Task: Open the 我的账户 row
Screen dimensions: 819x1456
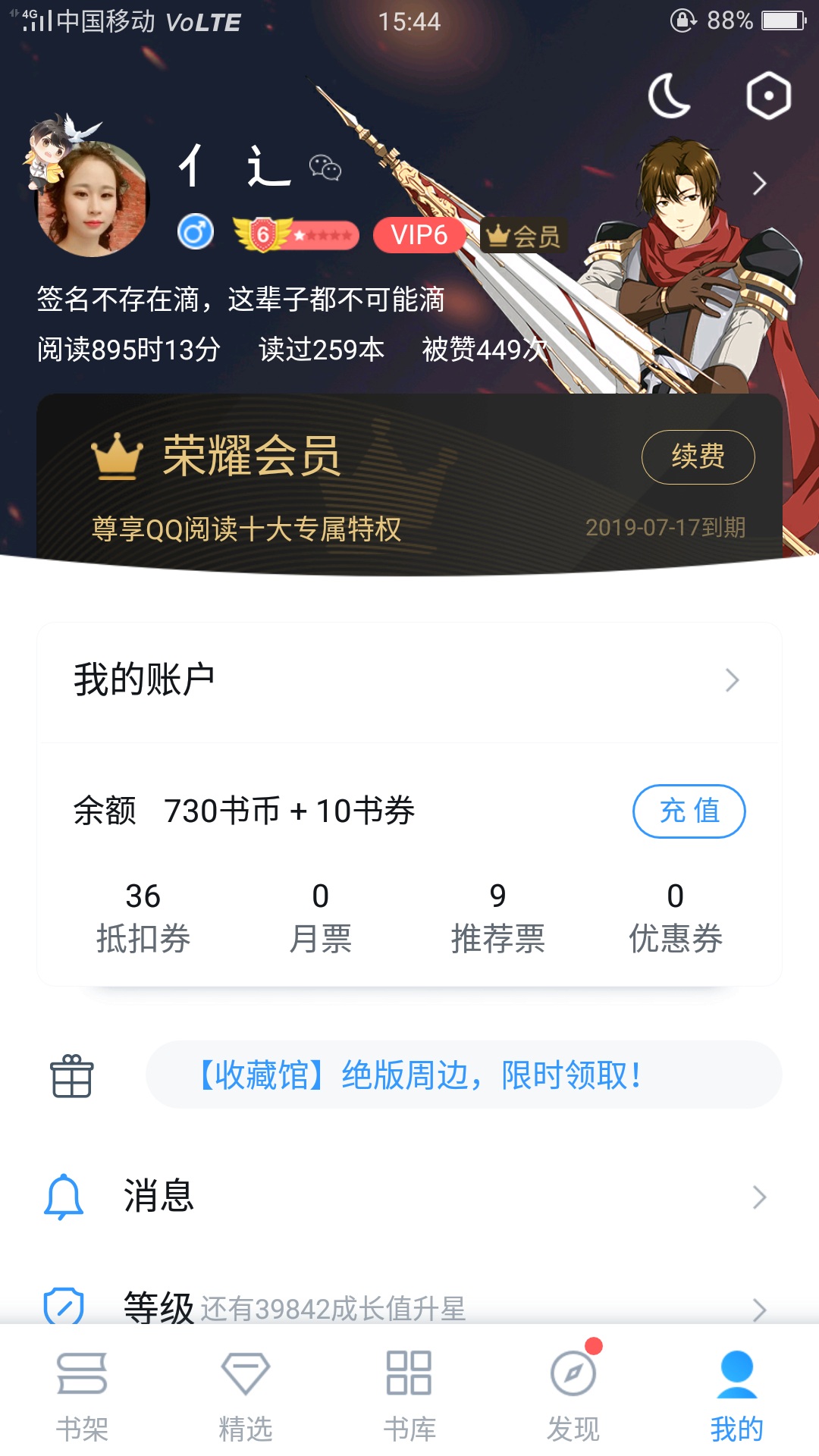Action: pos(409,680)
